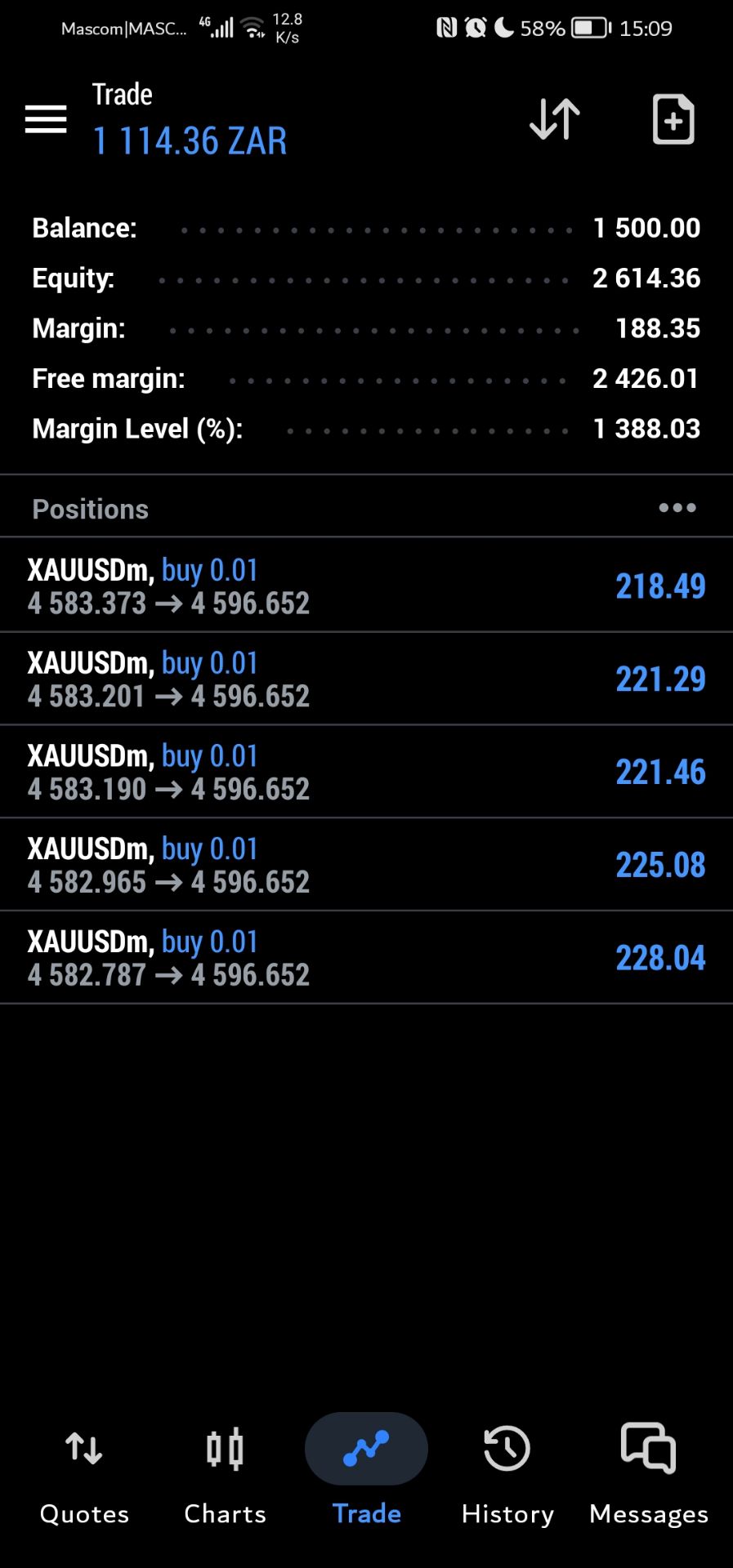Select the position opened at 4 583.201
Screen dimensions: 733x1568
(366, 679)
